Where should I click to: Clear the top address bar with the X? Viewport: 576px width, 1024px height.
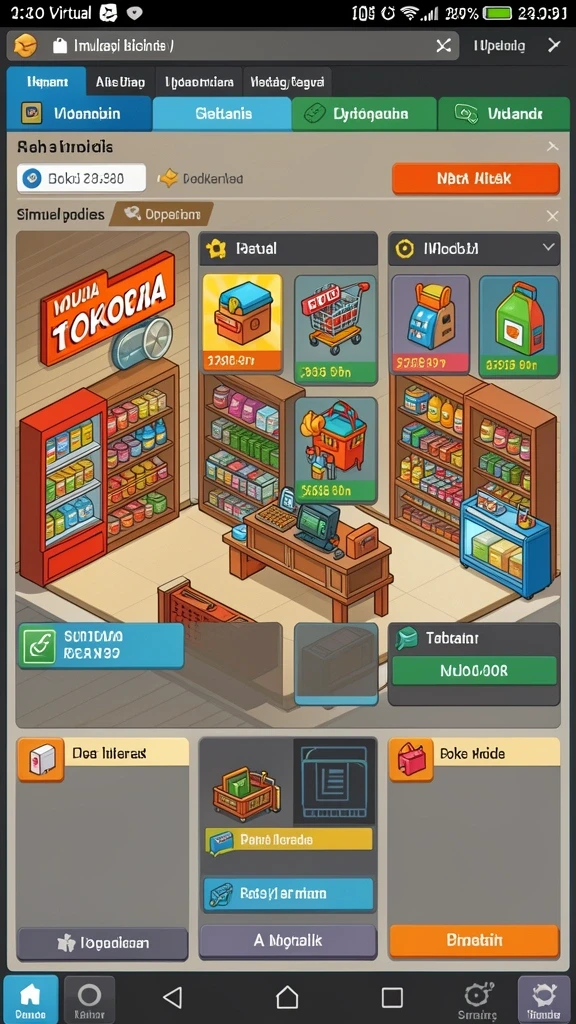pyautogui.click(x=443, y=45)
